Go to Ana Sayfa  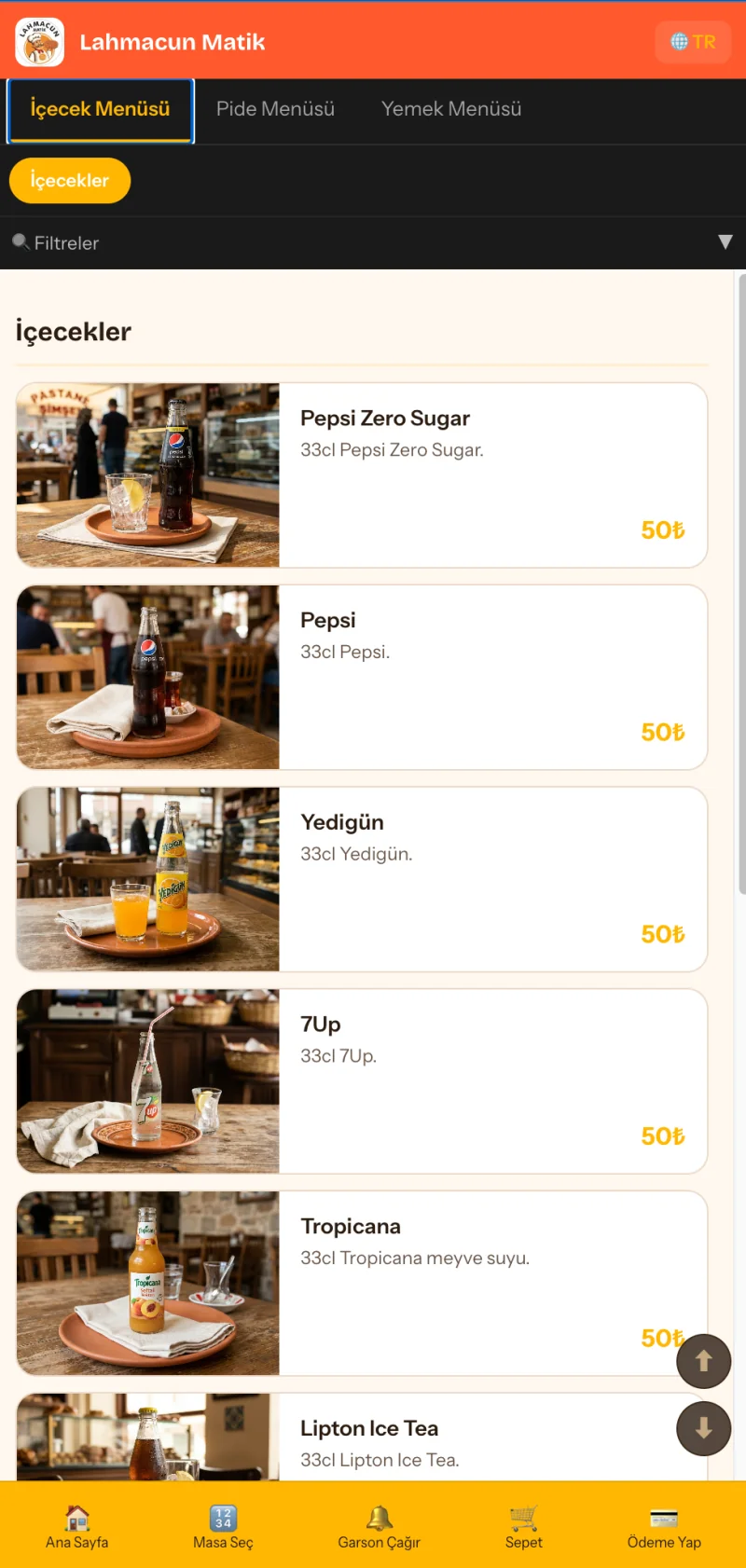pos(77,1526)
